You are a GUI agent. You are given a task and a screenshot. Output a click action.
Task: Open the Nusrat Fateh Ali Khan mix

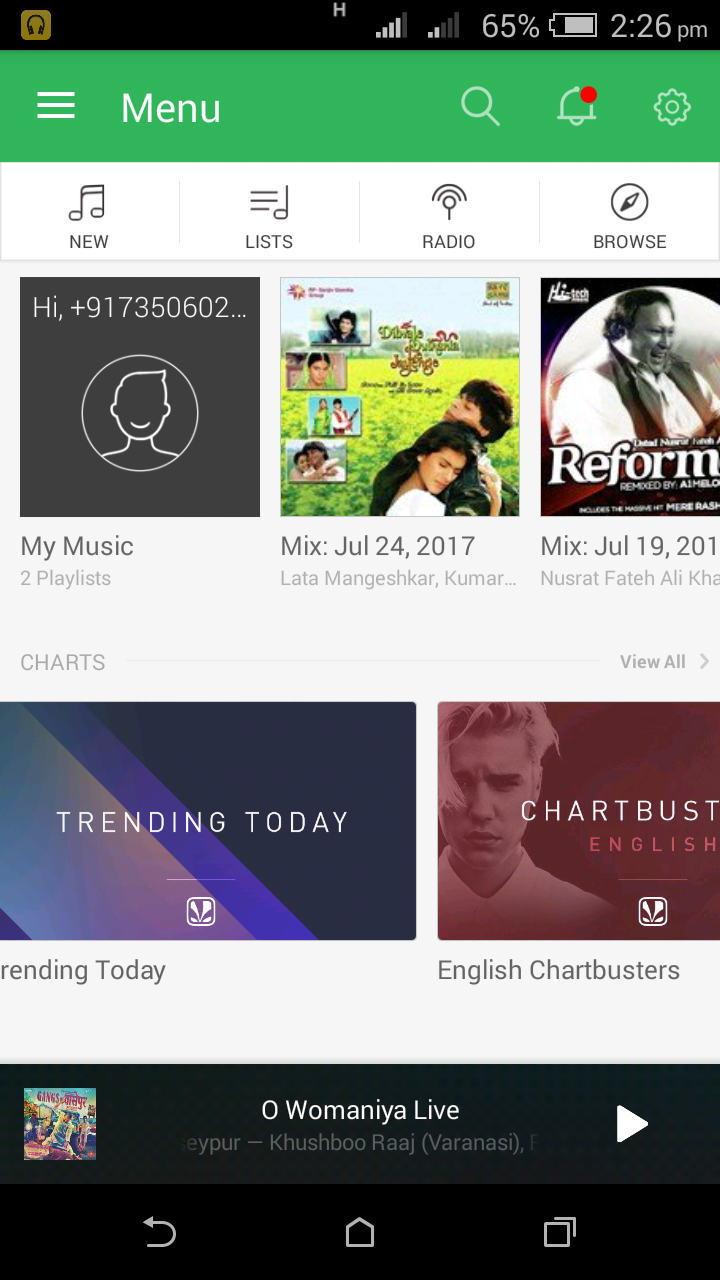coord(630,397)
